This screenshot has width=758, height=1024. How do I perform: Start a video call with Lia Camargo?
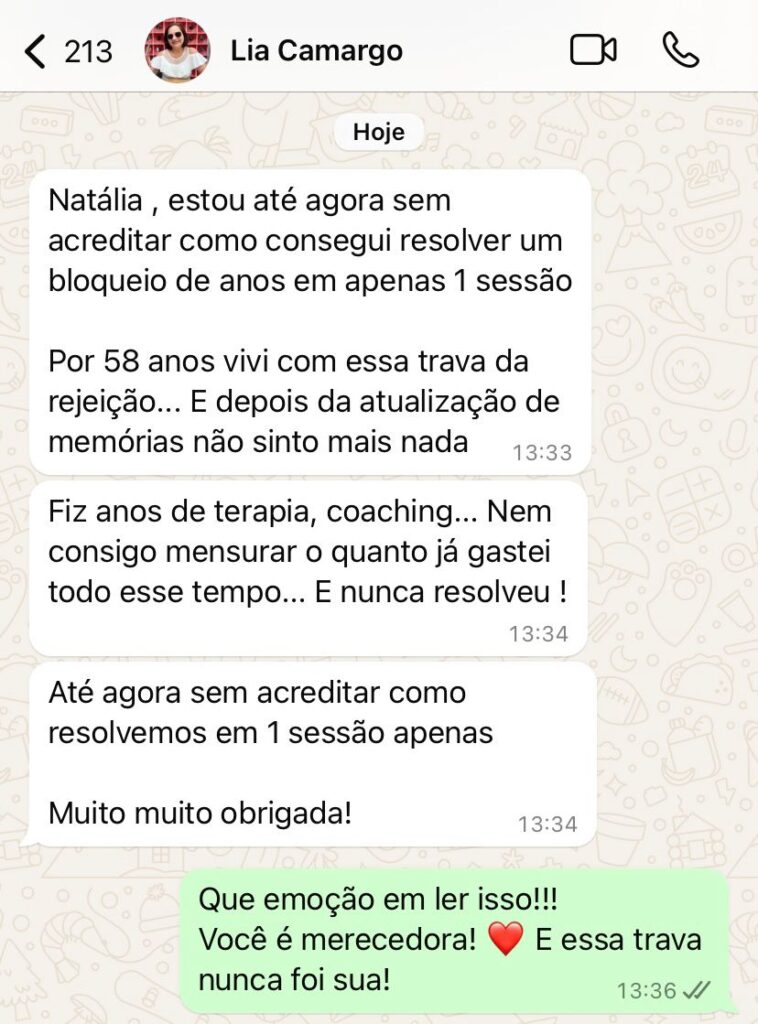tap(593, 50)
